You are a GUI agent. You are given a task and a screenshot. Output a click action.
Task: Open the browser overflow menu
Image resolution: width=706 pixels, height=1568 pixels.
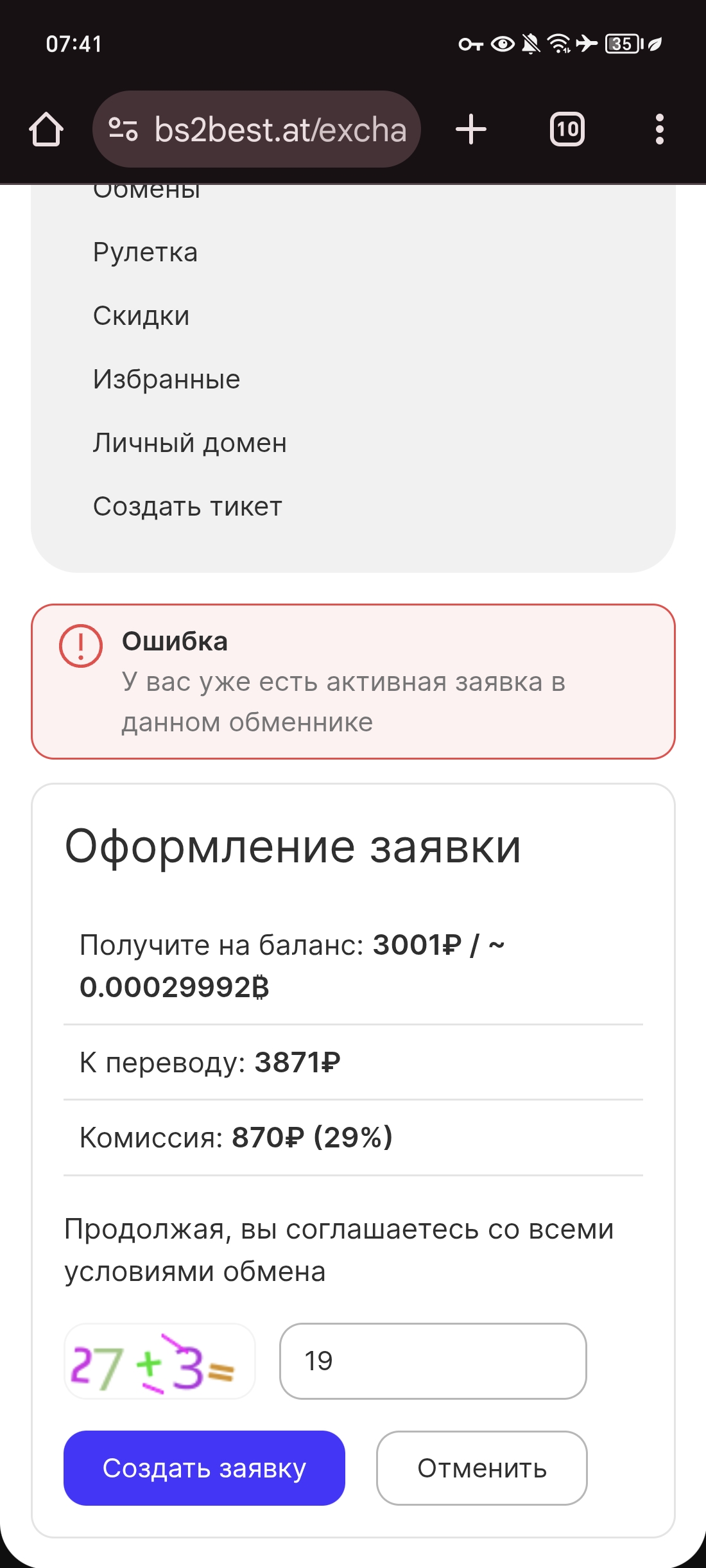[659, 129]
